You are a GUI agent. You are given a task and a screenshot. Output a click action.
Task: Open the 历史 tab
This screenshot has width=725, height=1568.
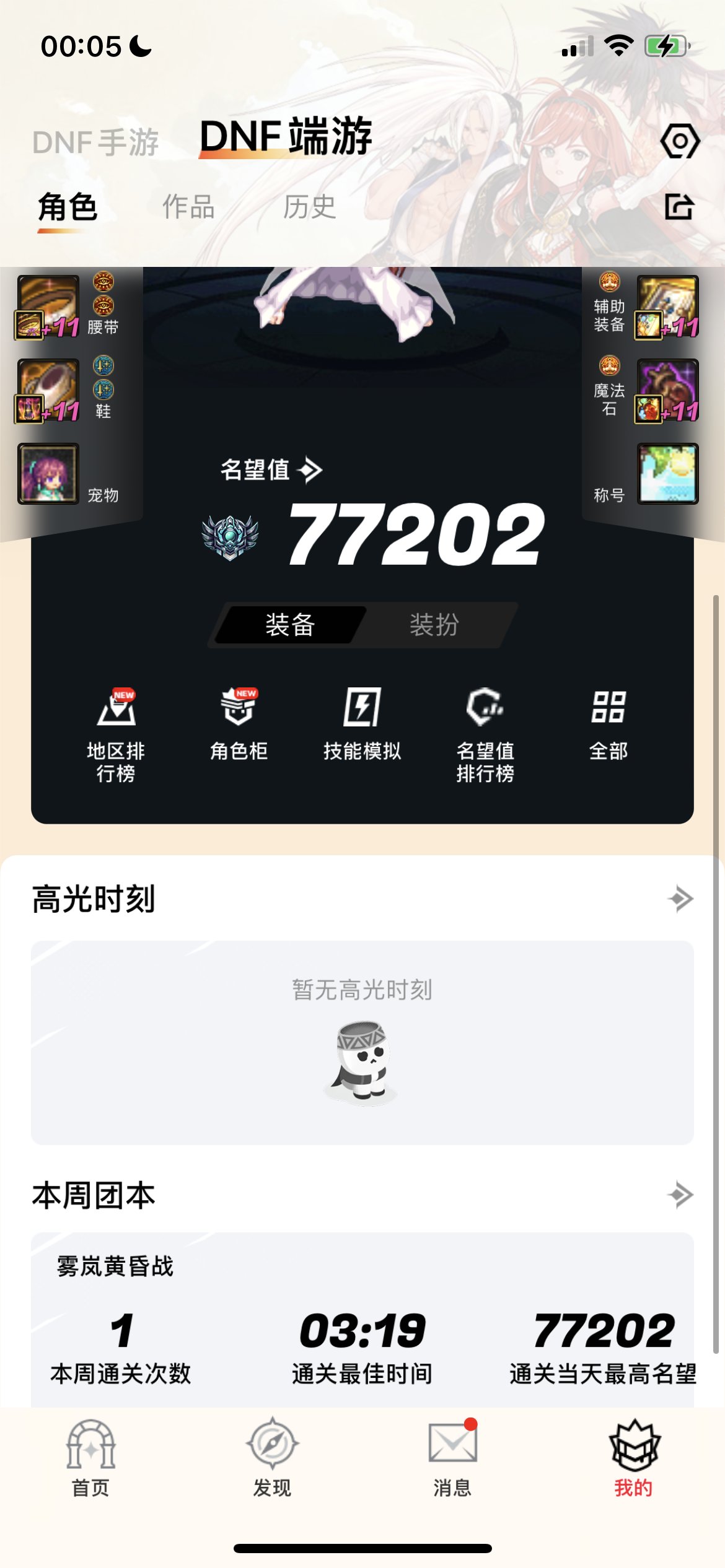coord(309,207)
